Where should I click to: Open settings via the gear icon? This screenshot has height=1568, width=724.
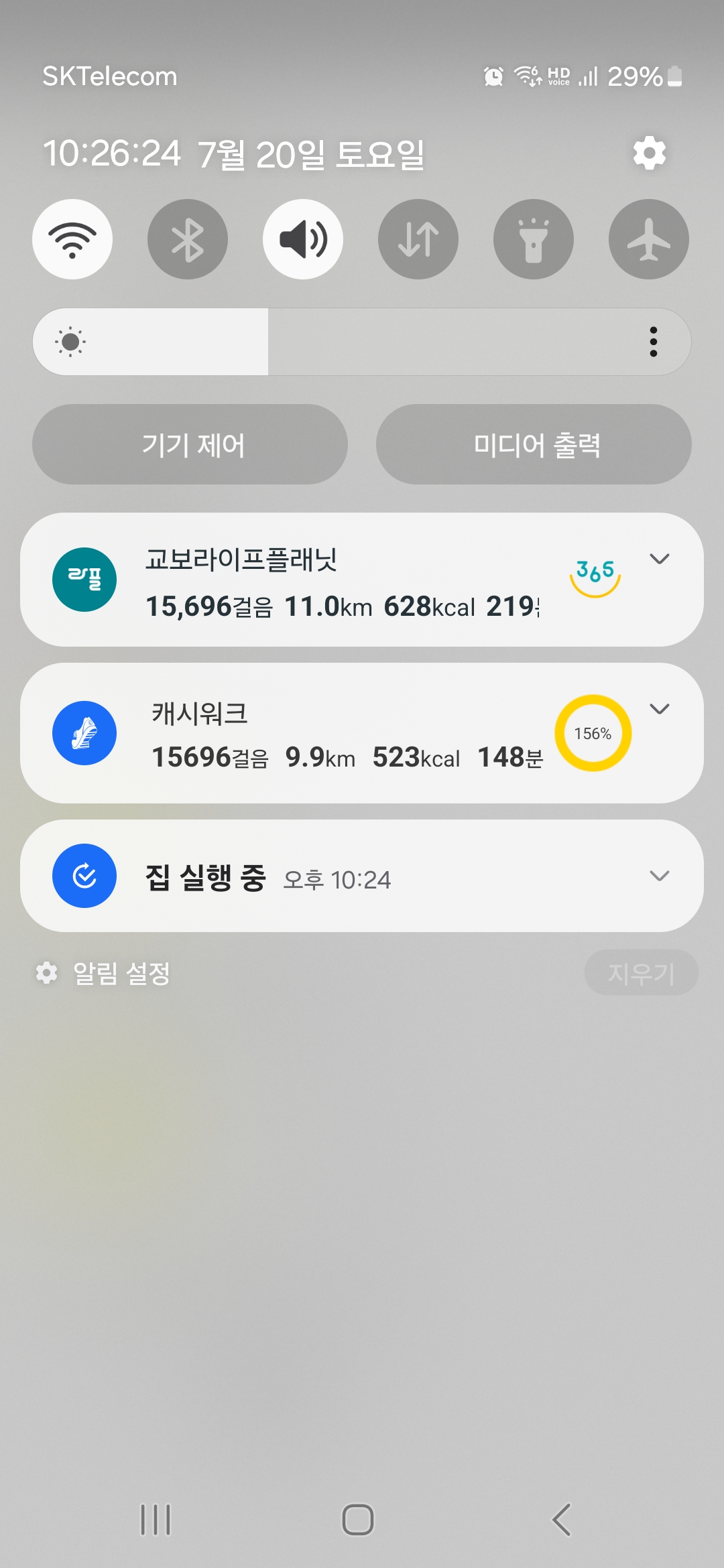click(x=649, y=153)
